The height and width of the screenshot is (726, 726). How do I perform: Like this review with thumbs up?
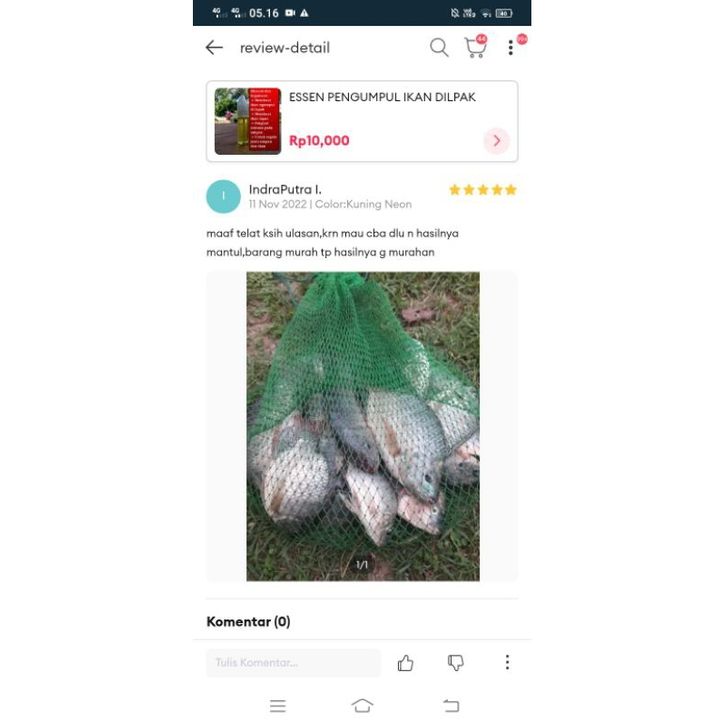click(405, 663)
